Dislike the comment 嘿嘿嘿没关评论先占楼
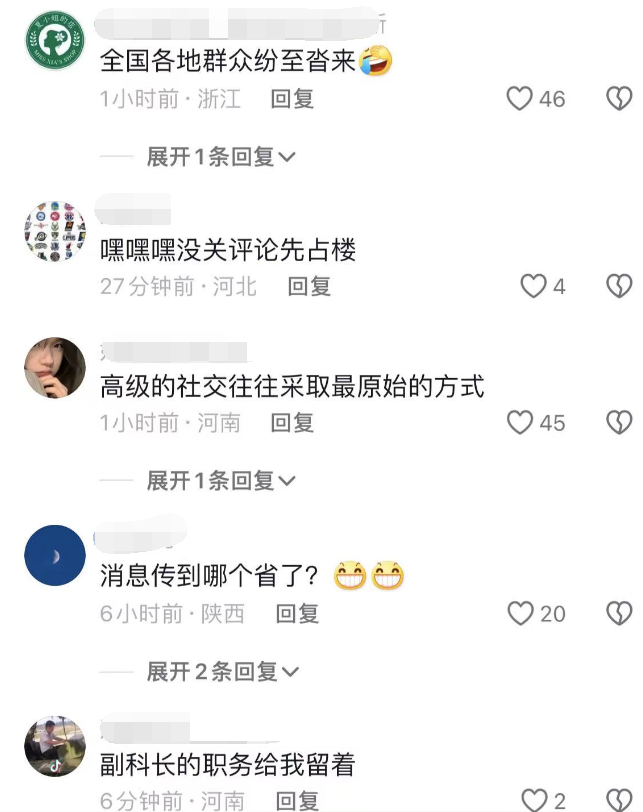 tap(620, 287)
